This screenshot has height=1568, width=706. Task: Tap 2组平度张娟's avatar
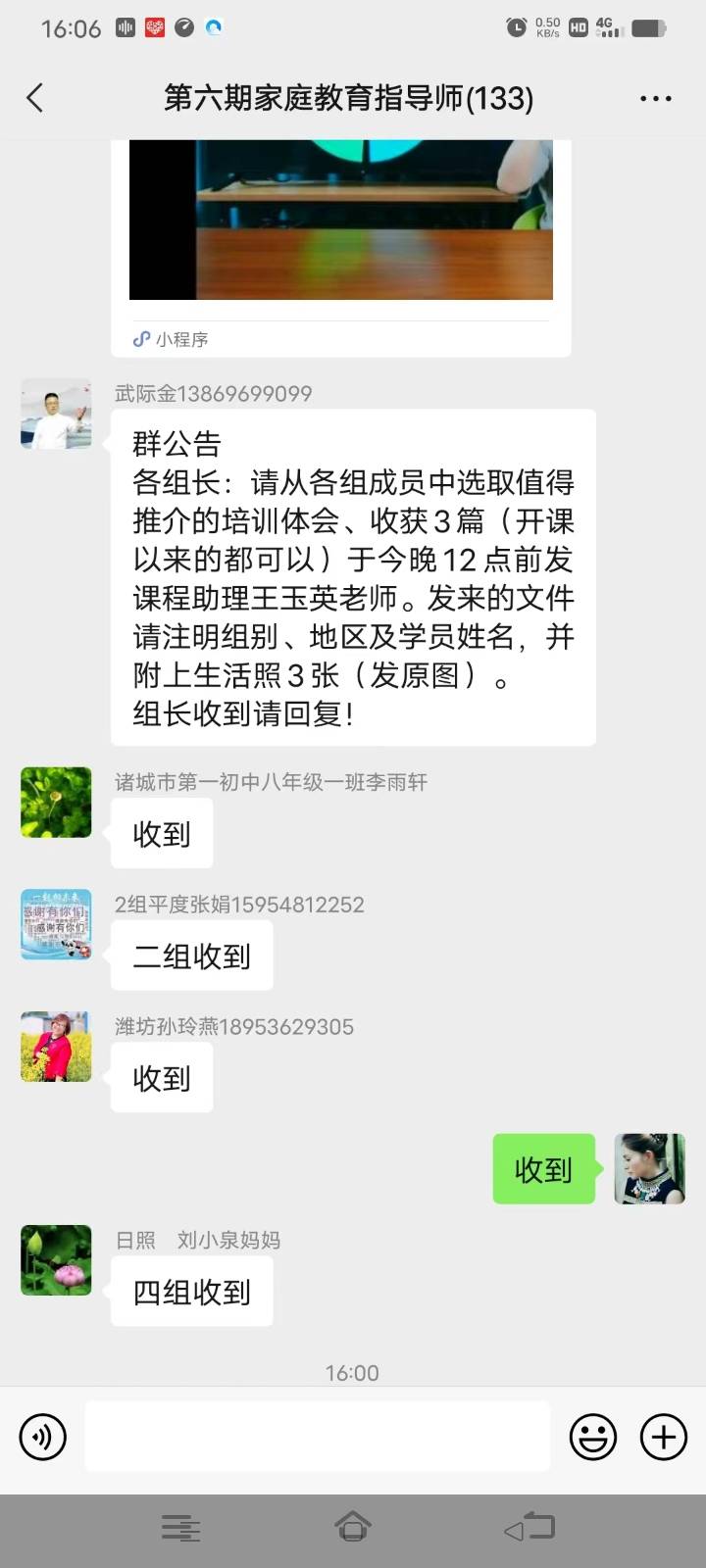pos(55,924)
